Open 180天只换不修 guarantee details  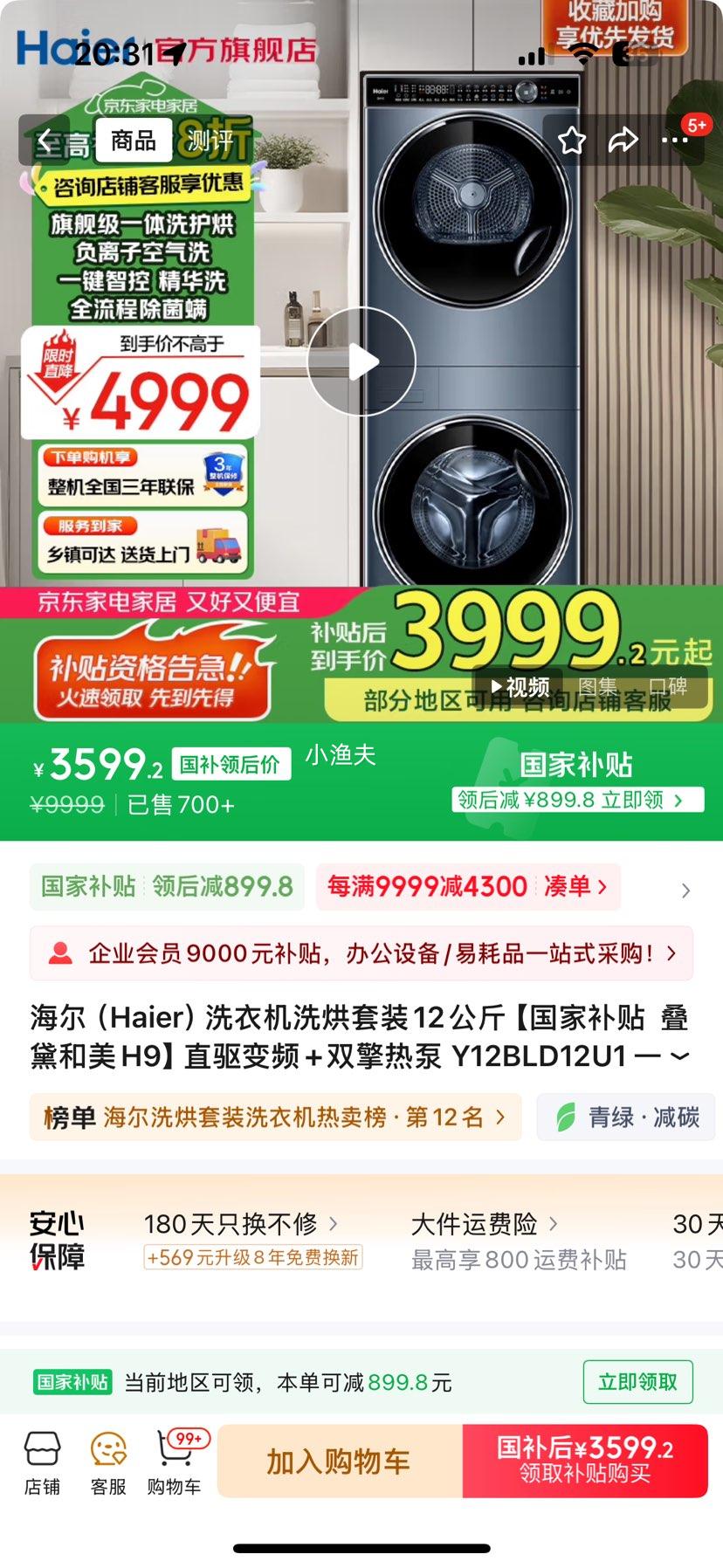(240, 1224)
